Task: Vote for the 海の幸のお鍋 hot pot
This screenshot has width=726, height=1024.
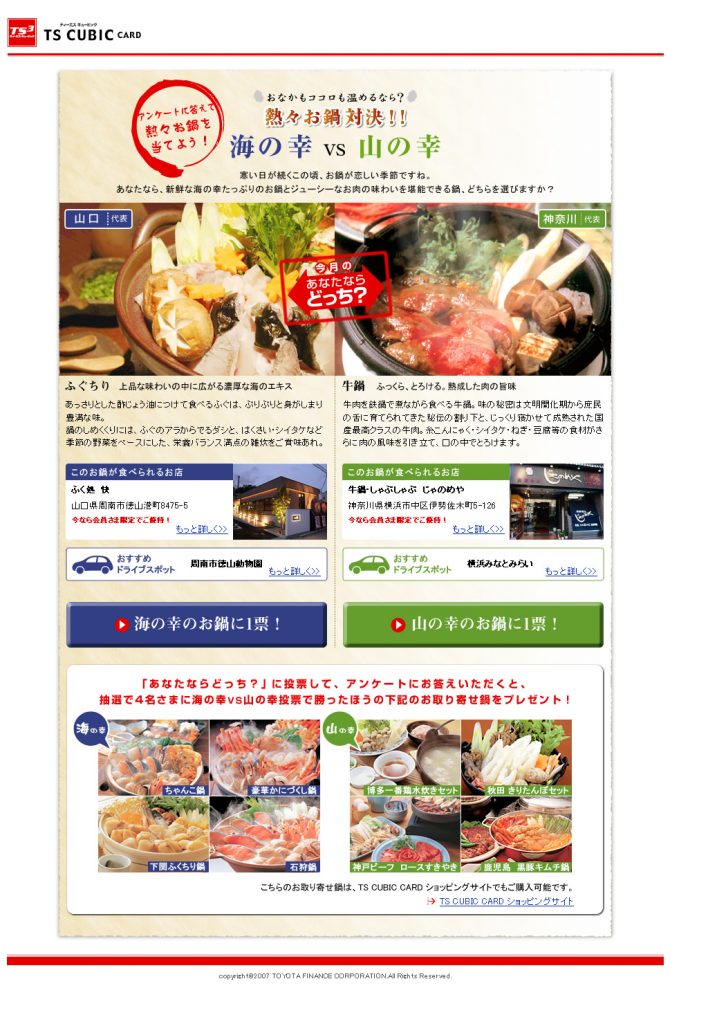Action: [197, 624]
